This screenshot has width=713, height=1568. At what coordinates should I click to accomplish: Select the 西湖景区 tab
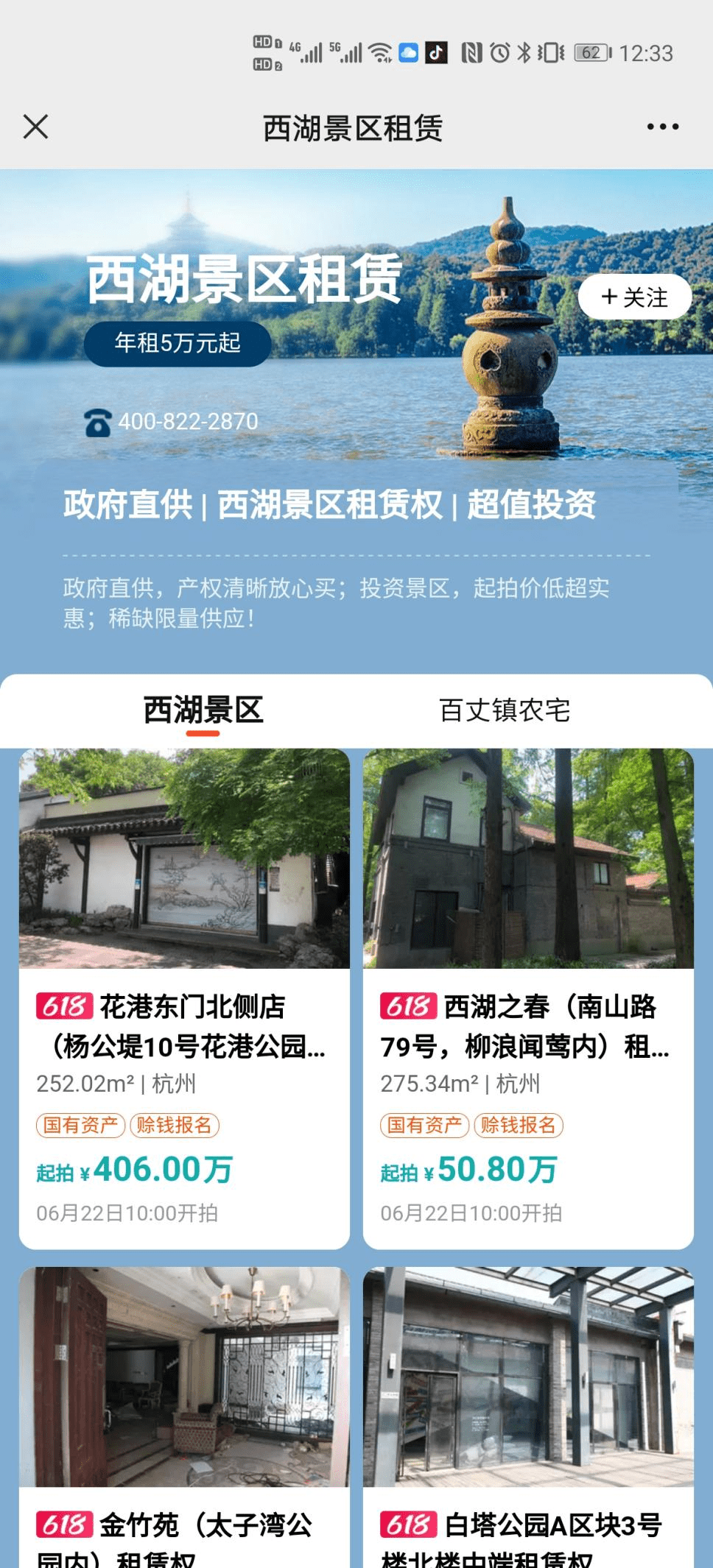click(x=203, y=711)
